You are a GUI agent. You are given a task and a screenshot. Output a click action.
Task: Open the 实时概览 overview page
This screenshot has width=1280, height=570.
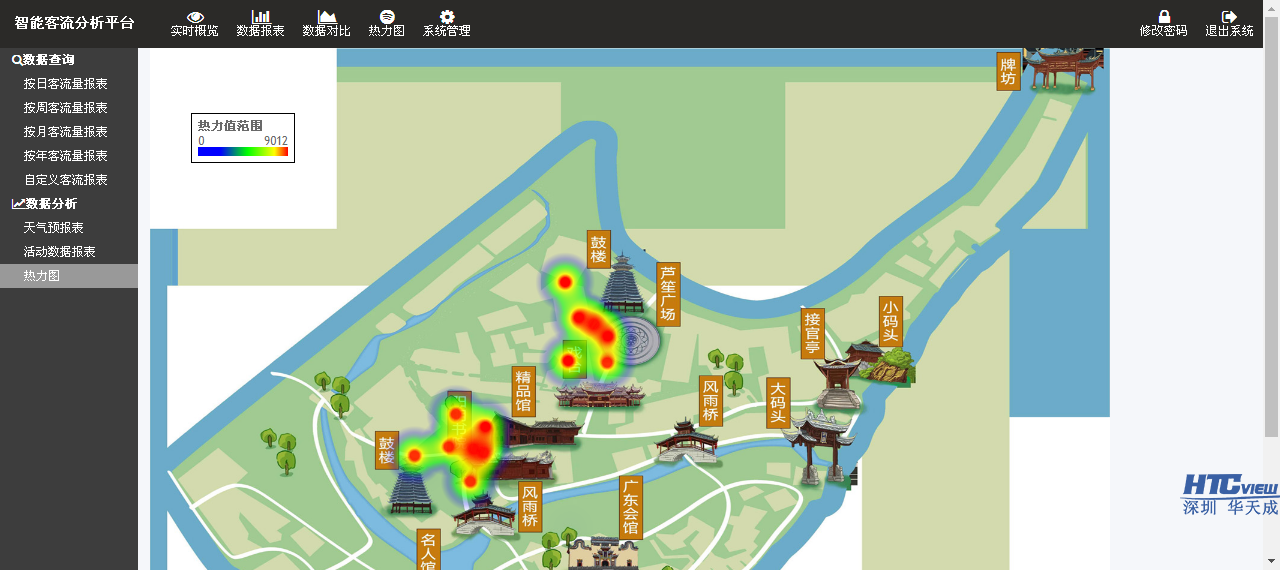(194, 23)
